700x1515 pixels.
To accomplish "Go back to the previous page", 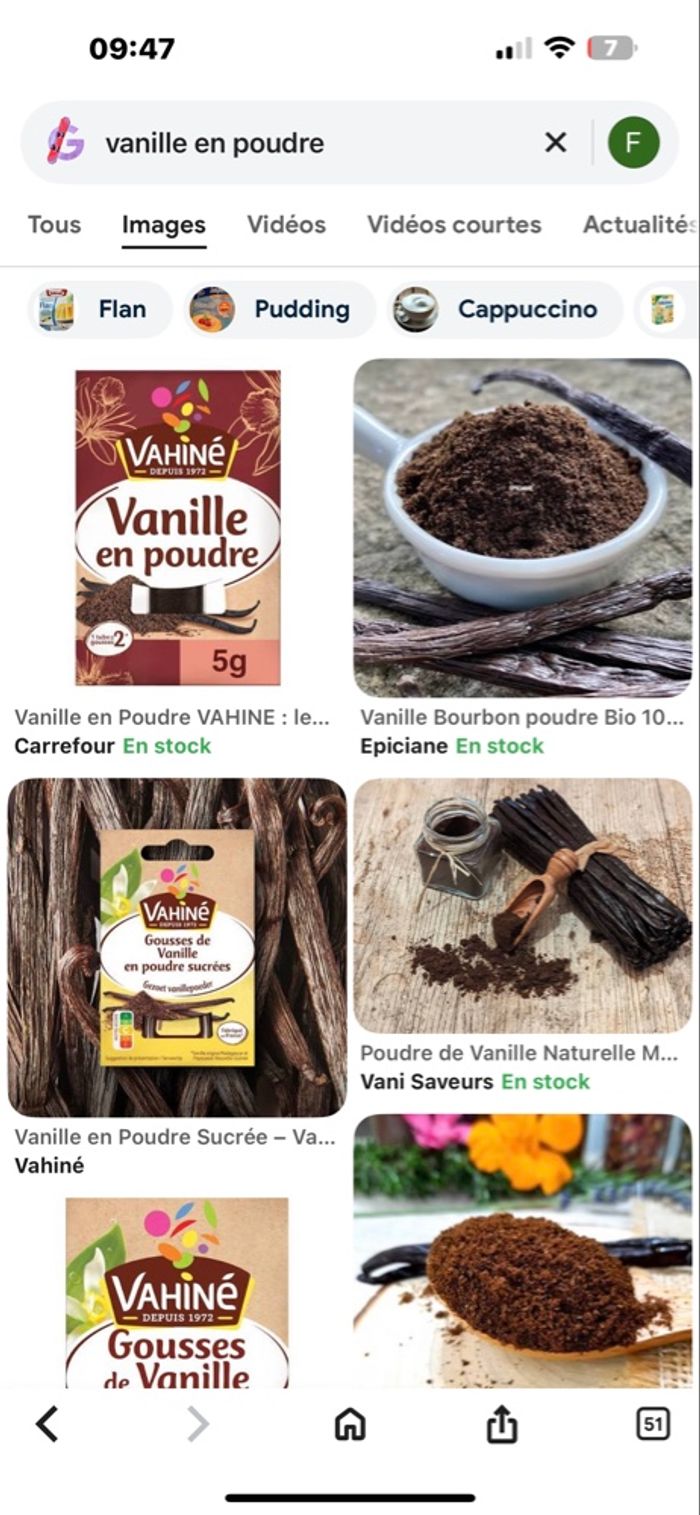I will (x=47, y=1424).
